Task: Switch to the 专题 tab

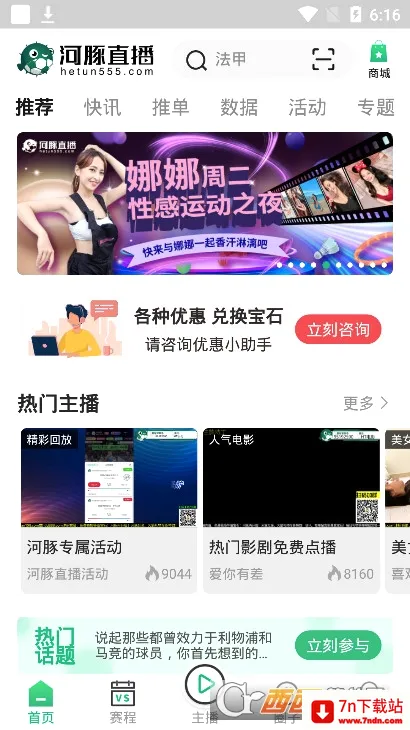Action: click(x=376, y=107)
